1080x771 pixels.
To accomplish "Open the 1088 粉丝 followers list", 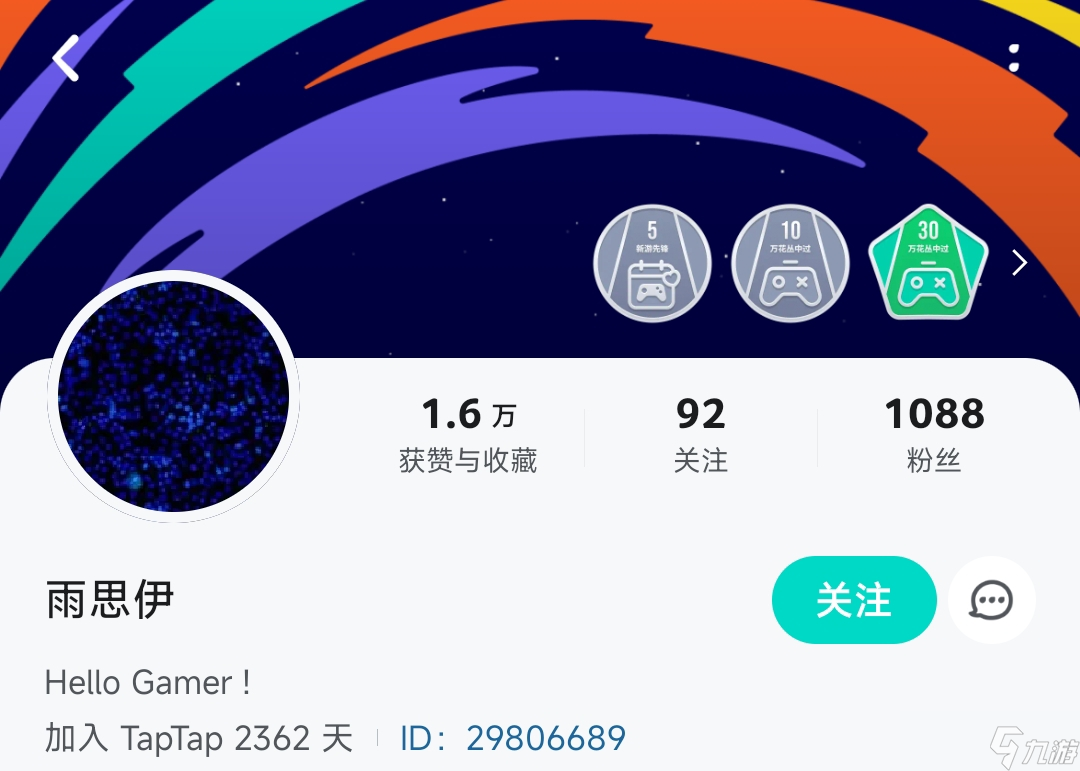I will (934, 435).
